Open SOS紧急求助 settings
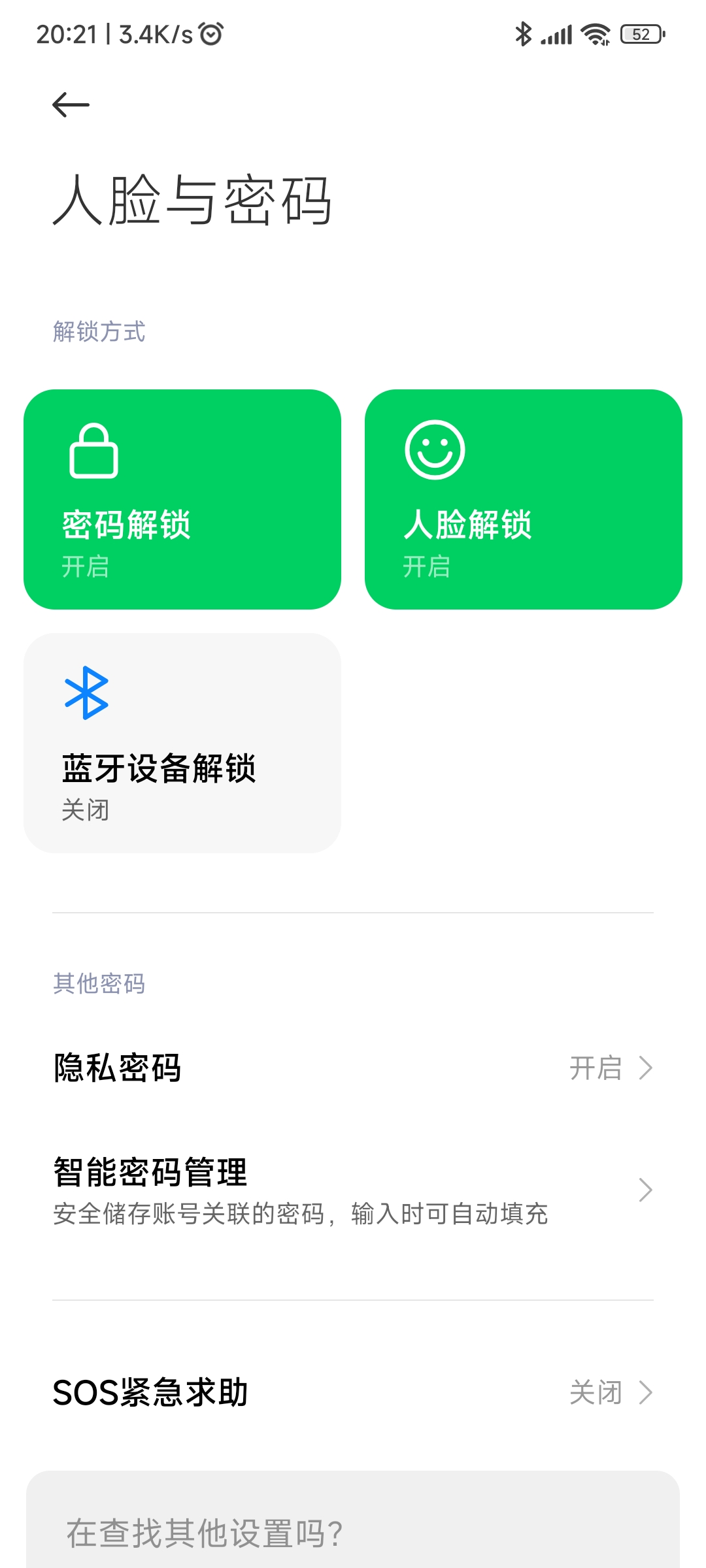The height and width of the screenshot is (1568, 706). [x=353, y=1392]
